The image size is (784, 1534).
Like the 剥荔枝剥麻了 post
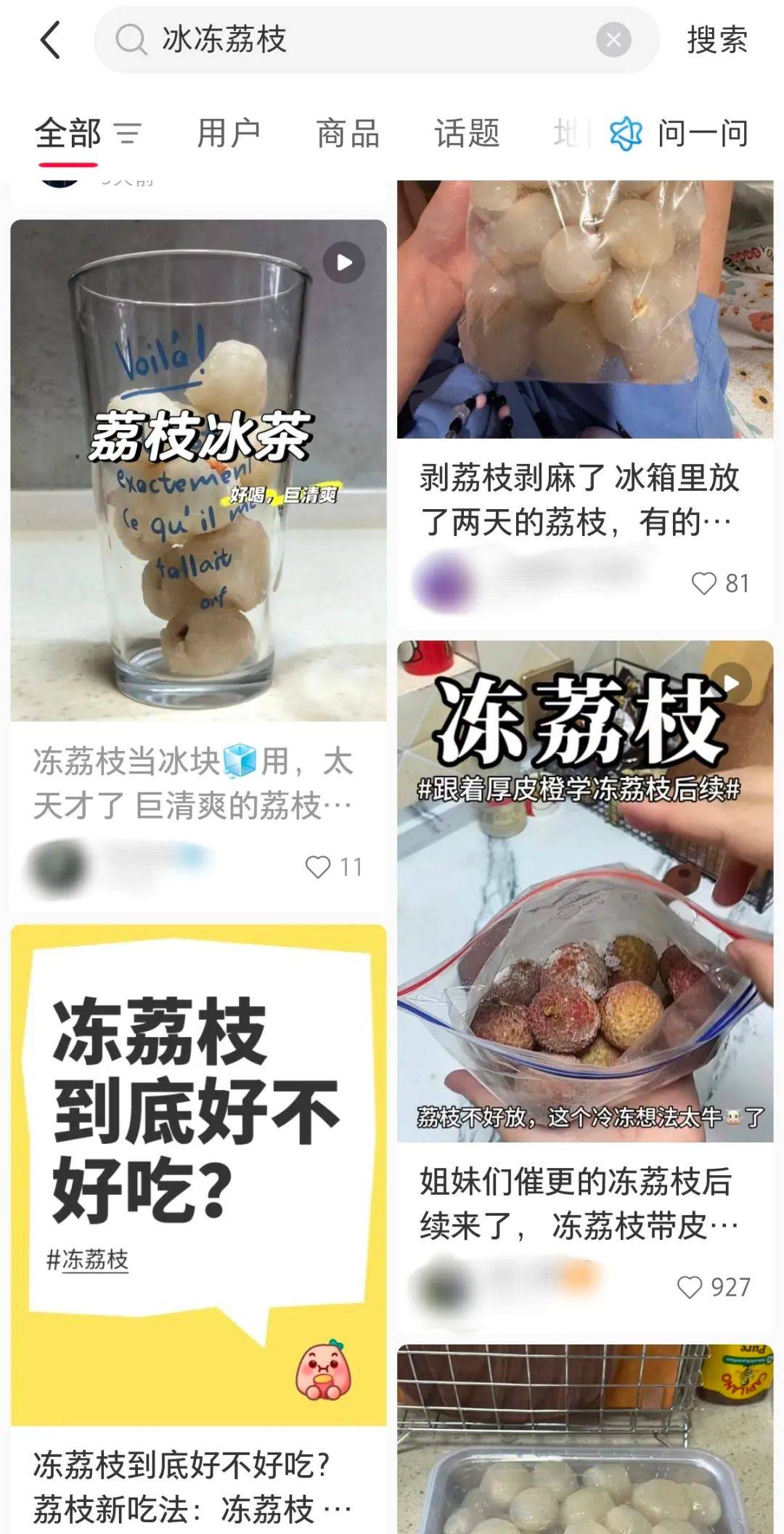point(703,583)
